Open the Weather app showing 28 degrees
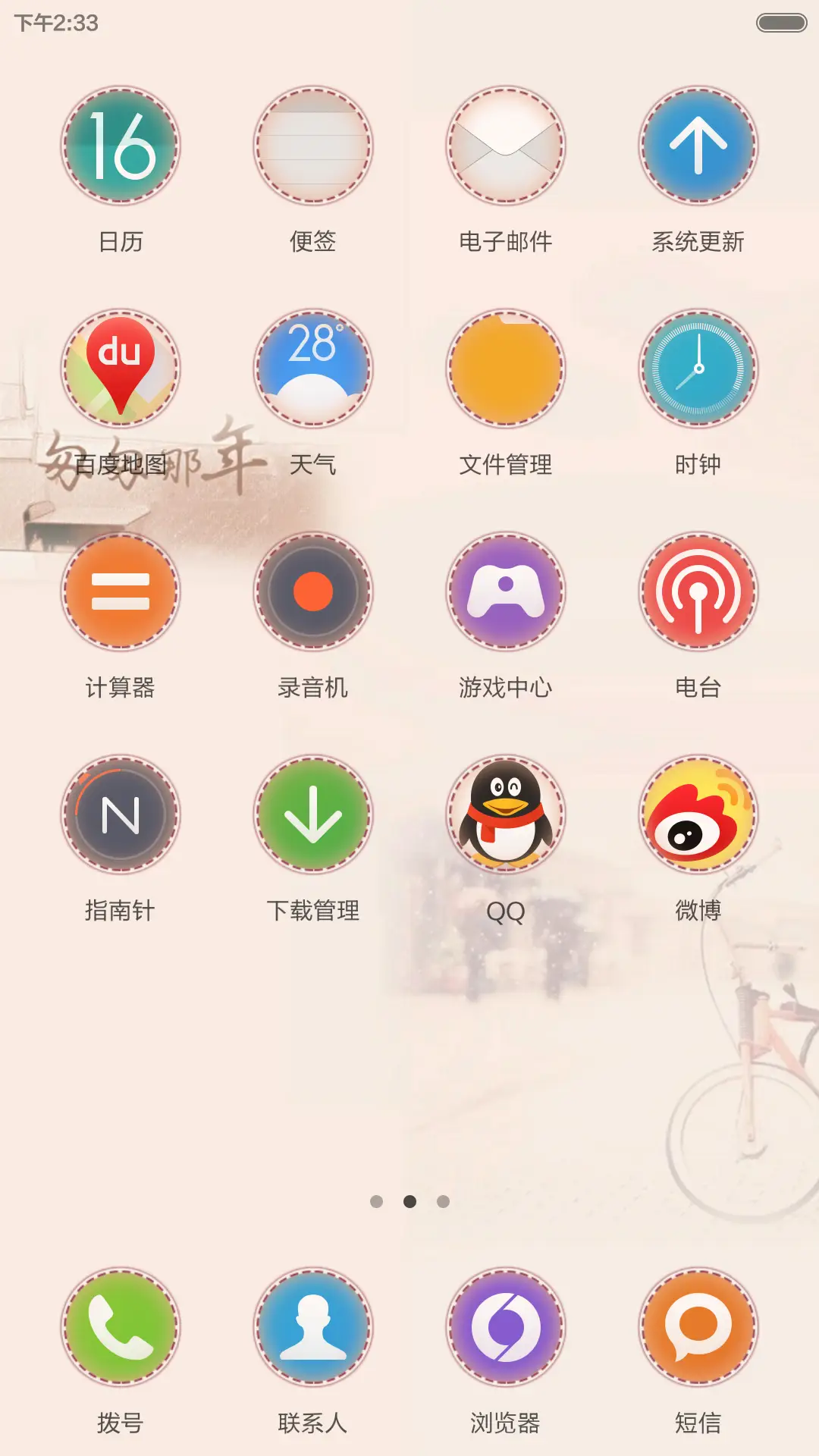 pos(313,368)
